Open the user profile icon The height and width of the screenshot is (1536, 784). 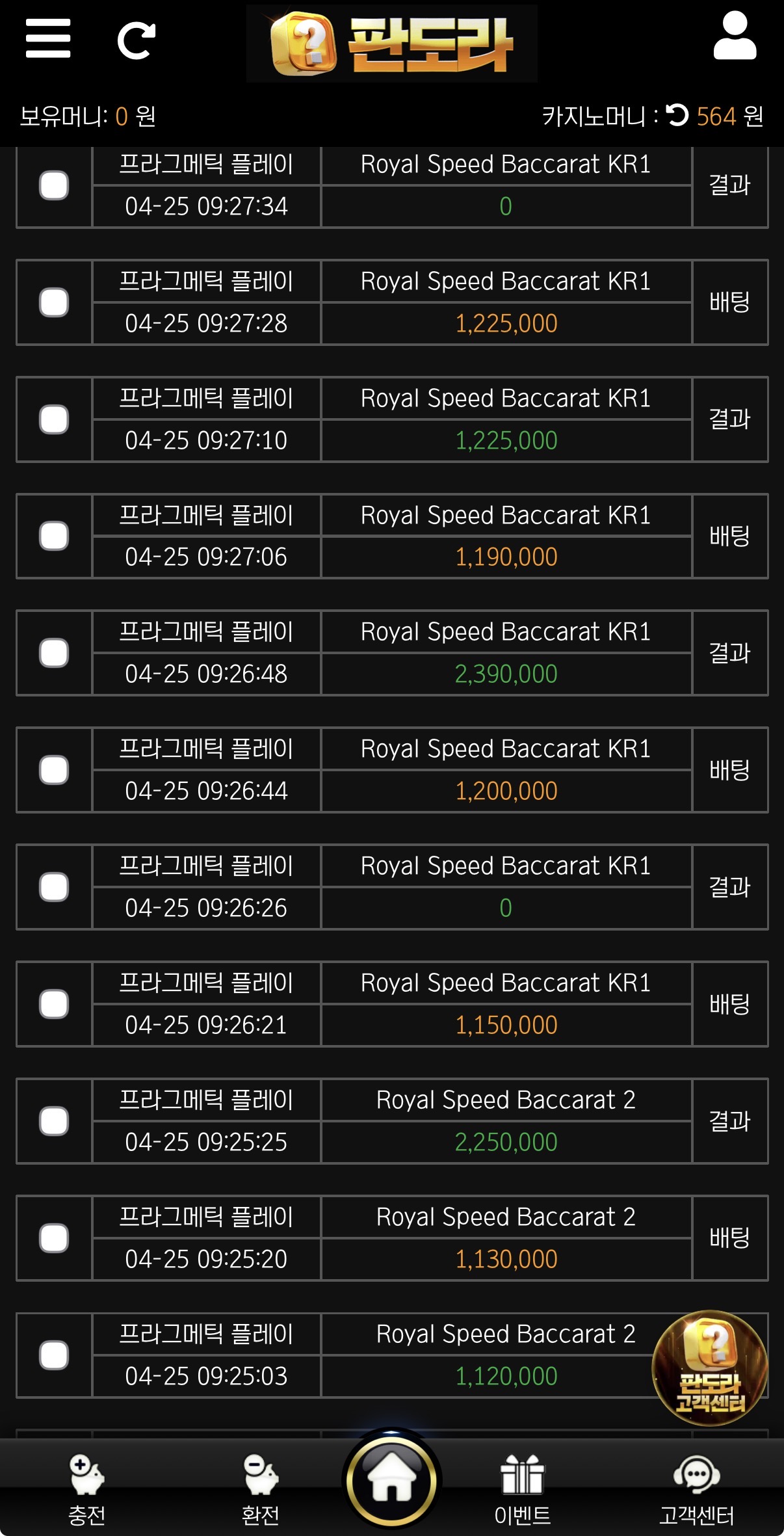point(735,37)
